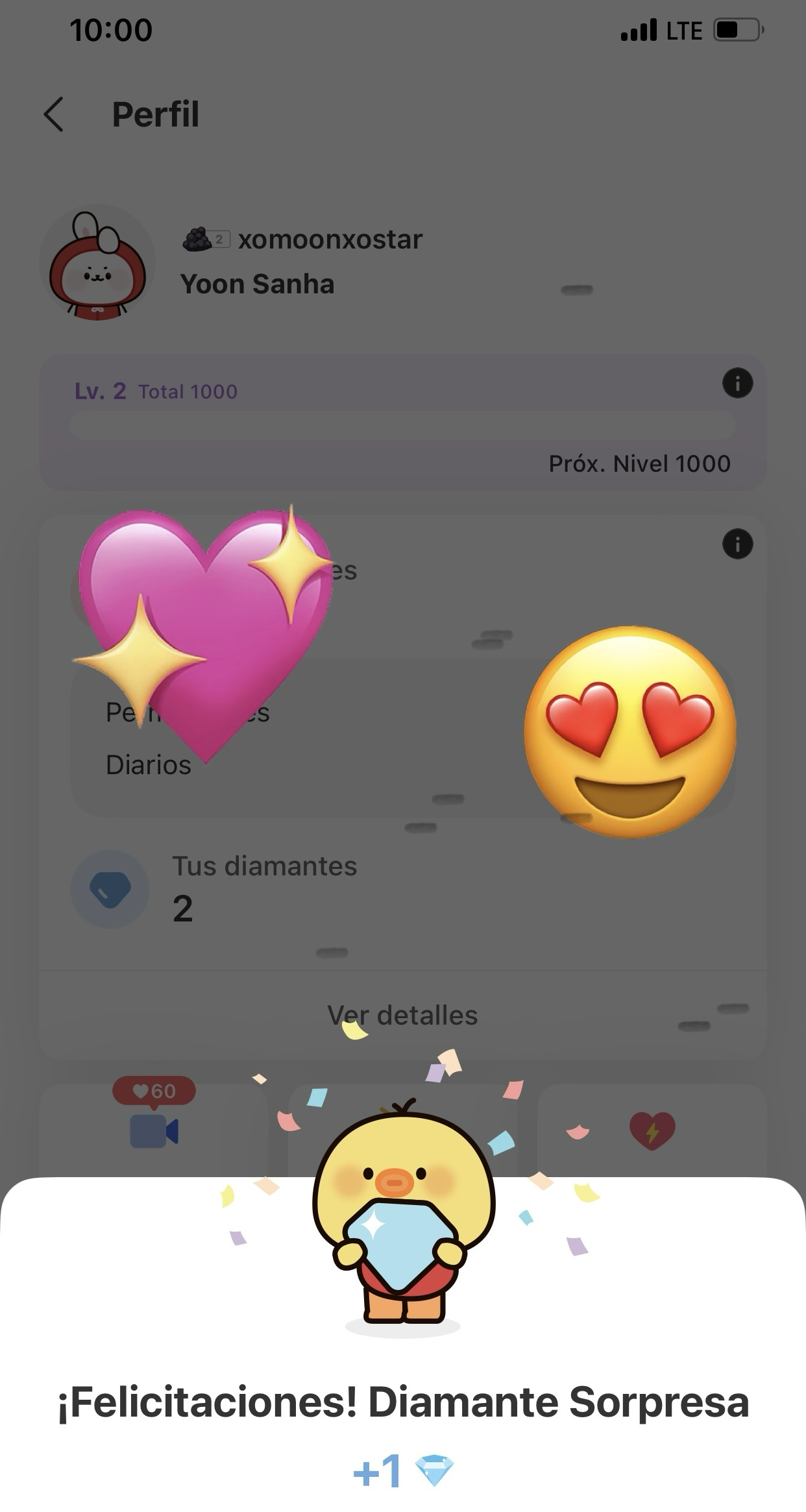Open the video card with the 60 hearts badge
The height and width of the screenshot is (1512, 806).
pos(154,1130)
